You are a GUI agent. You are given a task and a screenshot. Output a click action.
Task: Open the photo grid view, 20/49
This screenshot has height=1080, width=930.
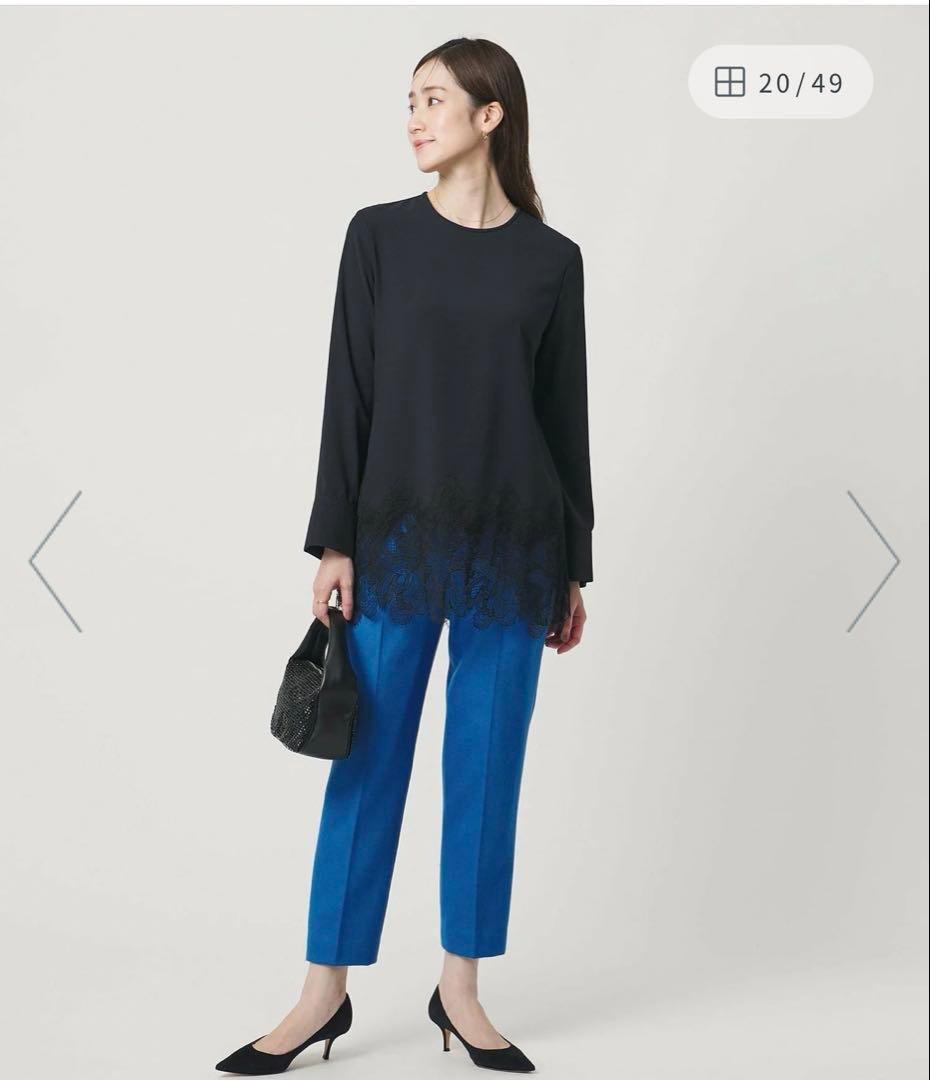(780, 82)
